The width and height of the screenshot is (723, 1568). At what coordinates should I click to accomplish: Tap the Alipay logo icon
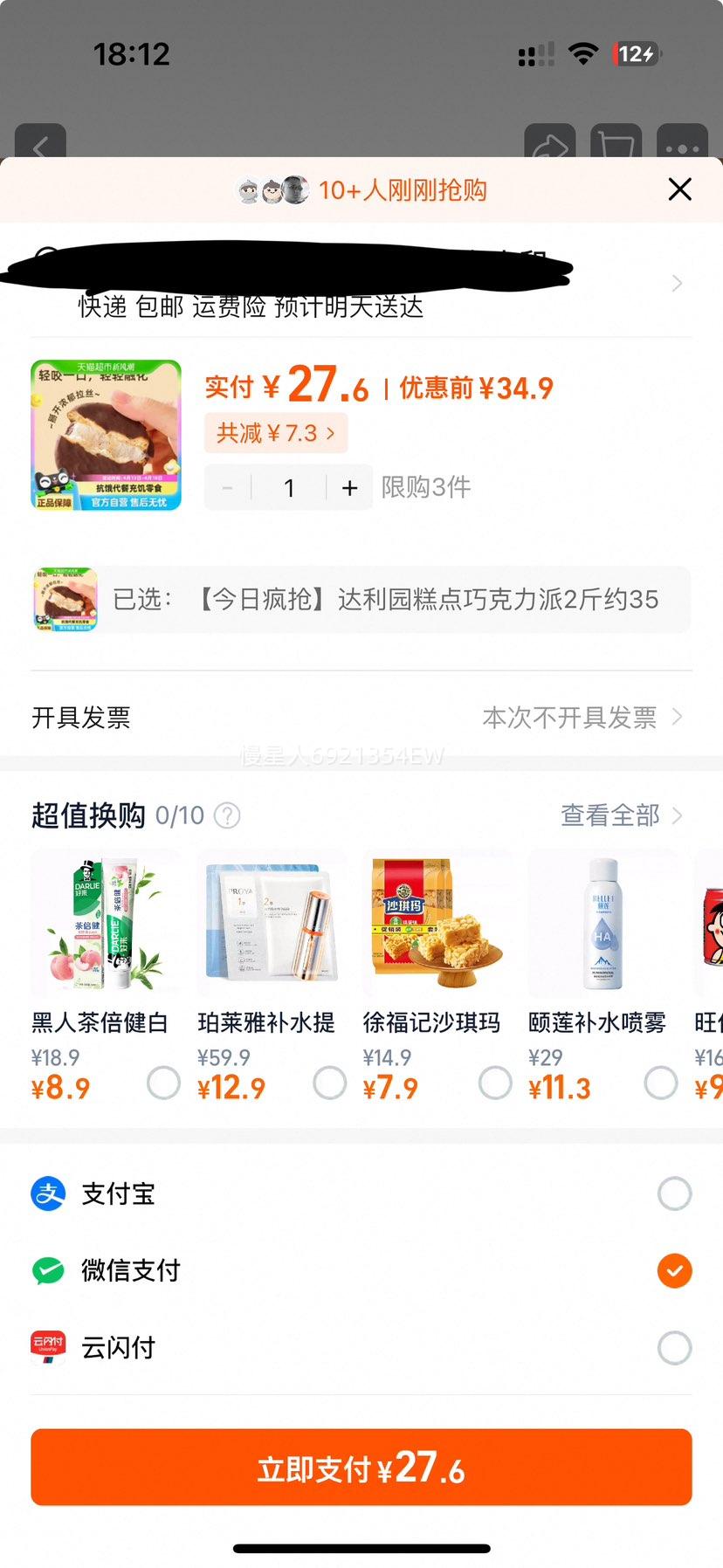48,1193
